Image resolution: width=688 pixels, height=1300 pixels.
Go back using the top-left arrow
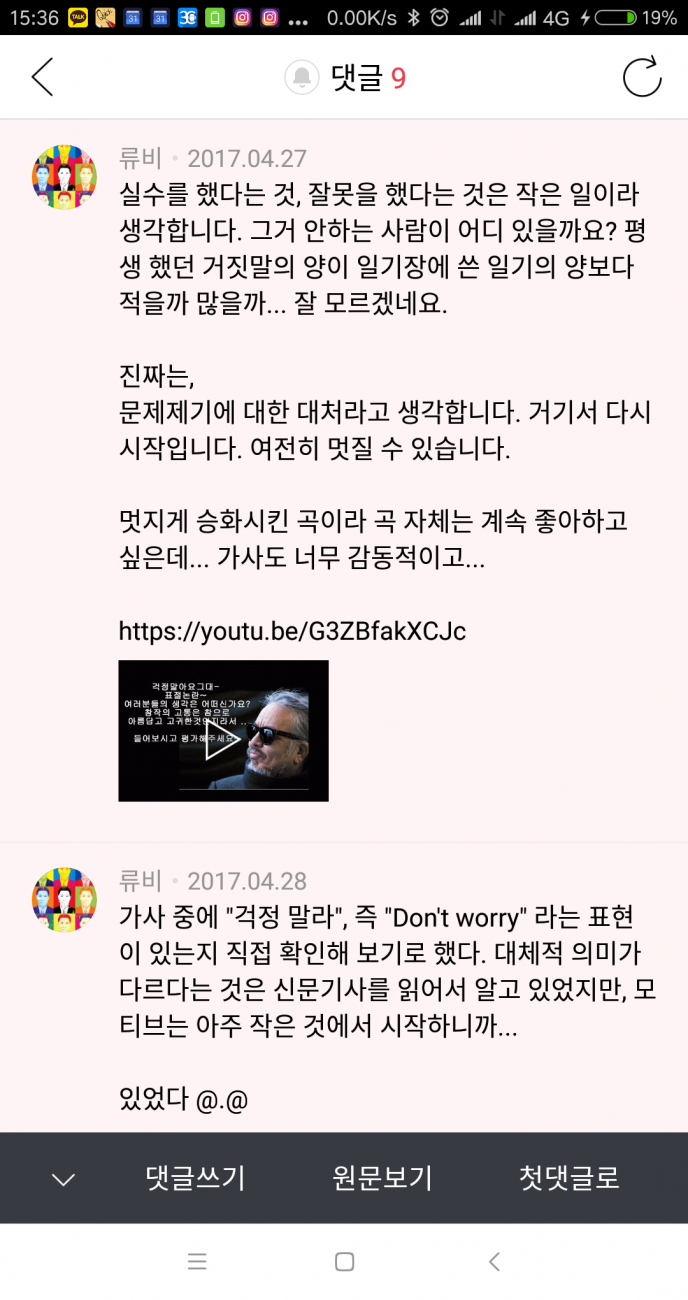coord(42,77)
